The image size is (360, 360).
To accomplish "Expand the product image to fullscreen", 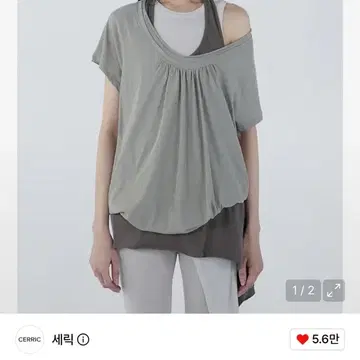I will point(334,291).
